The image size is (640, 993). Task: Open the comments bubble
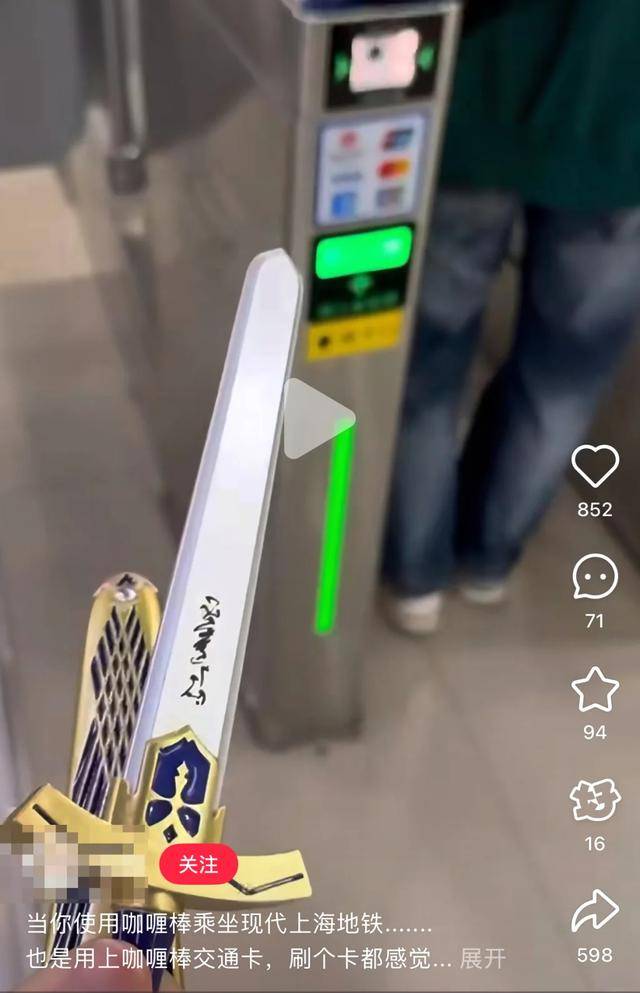pyautogui.click(x=595, y=577)
